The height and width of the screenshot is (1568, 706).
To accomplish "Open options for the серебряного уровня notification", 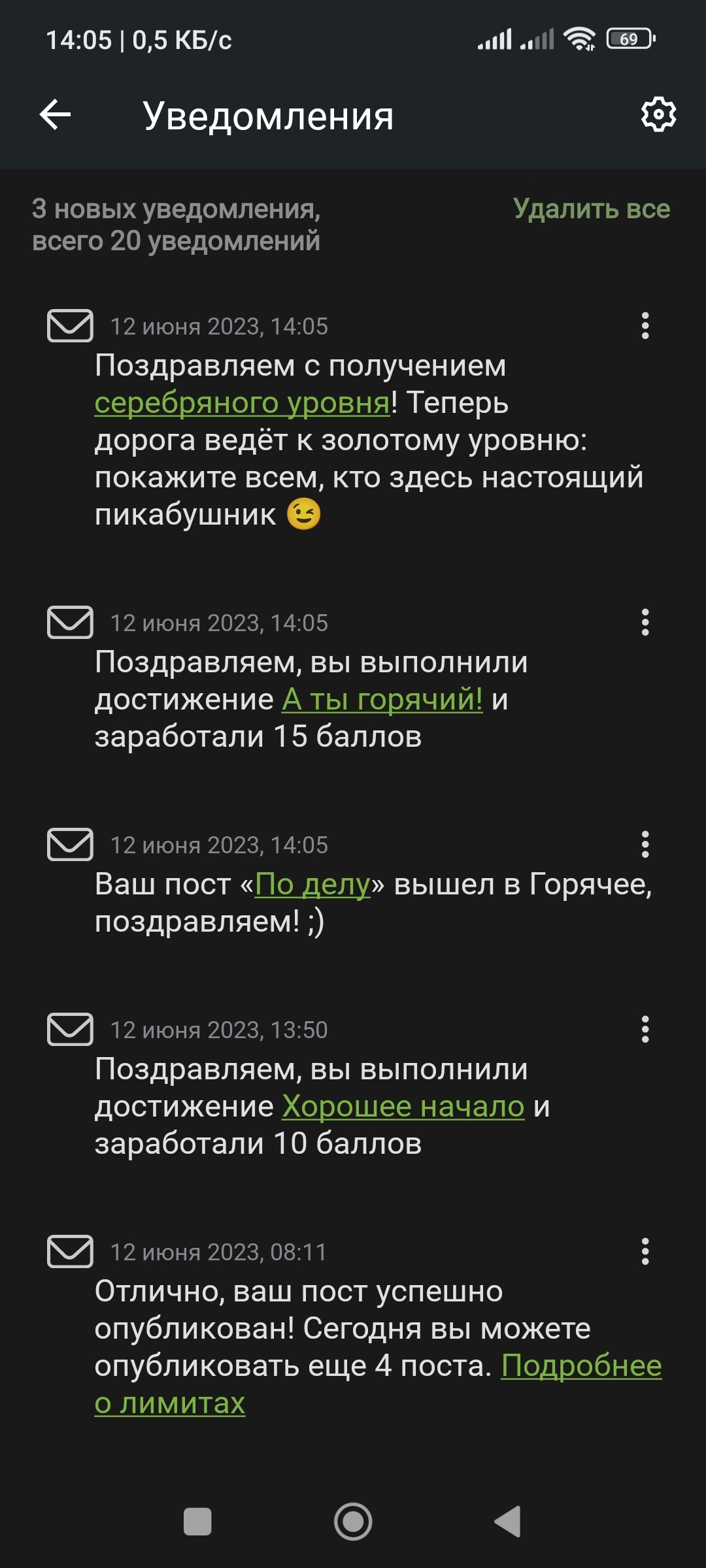I will coord(645,325).
